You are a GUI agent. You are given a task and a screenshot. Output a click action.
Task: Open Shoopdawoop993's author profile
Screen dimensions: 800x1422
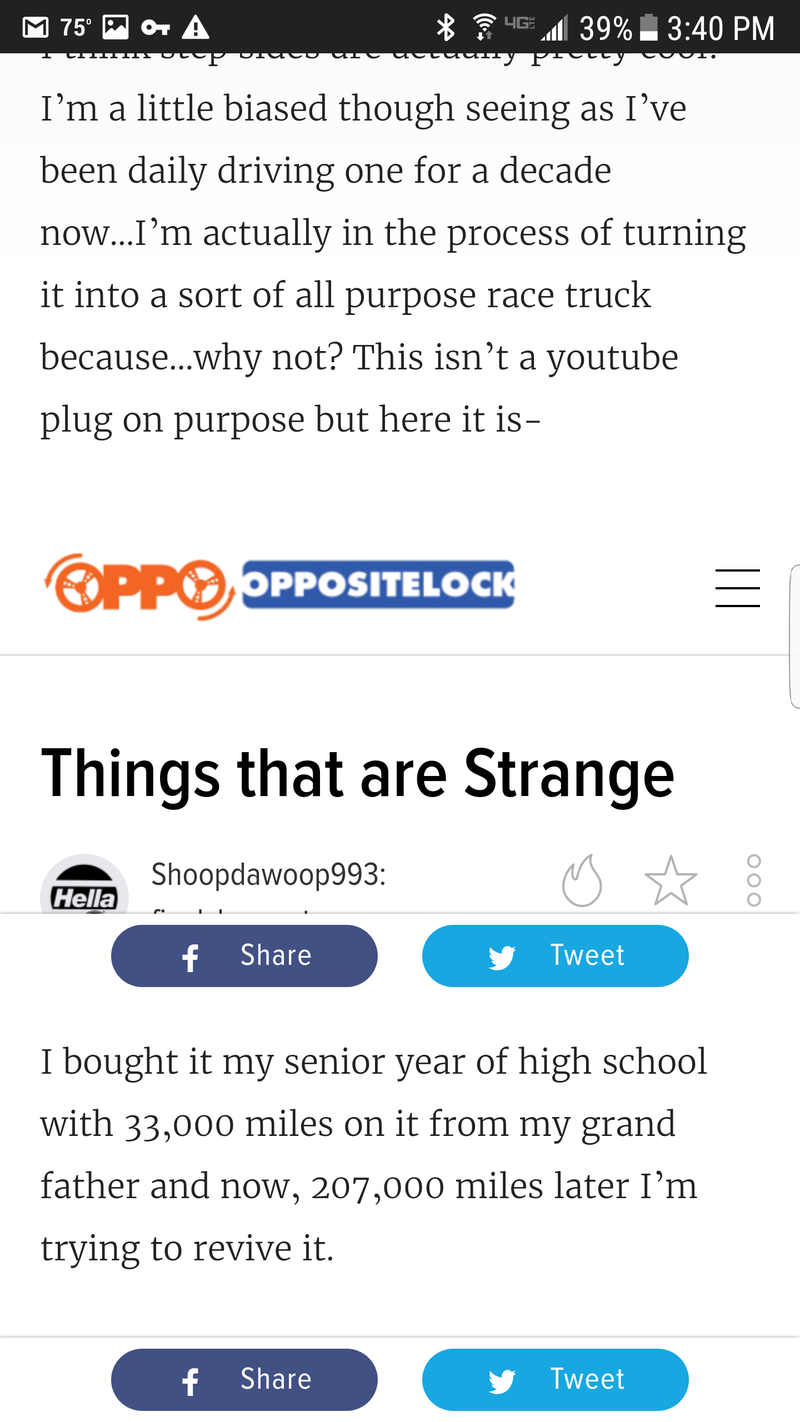(268, 875)
